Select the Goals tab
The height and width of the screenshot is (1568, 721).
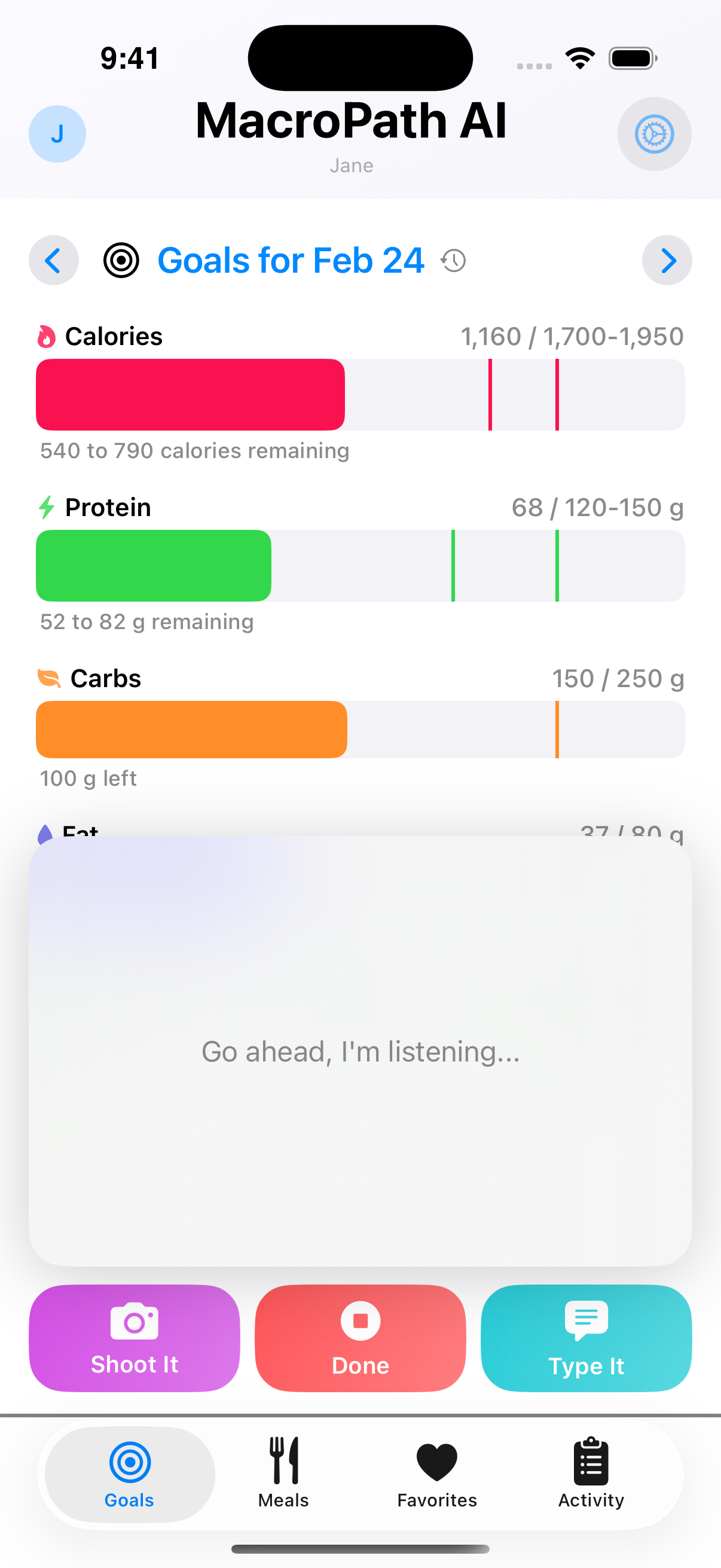tap(130, 1474)
